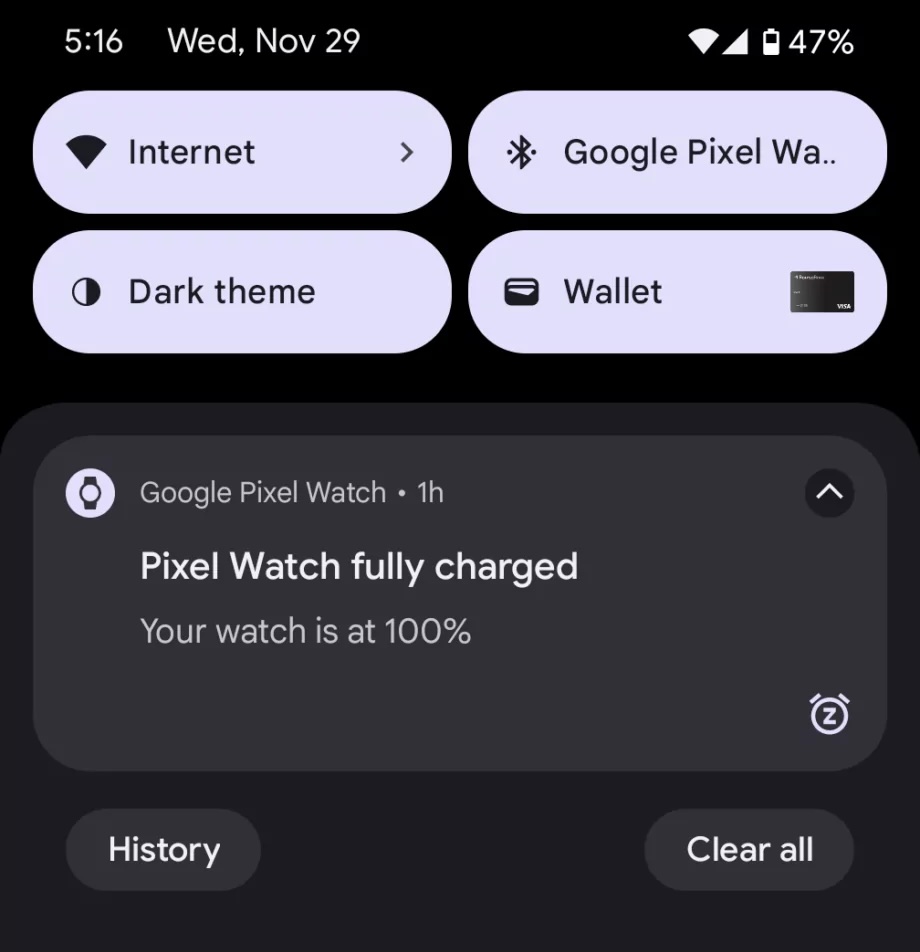Image resolution: width=920 pixels, height=952 pixels.
Task: Snooze the Pixel Watch notification
Action: (x=828, y=713)
